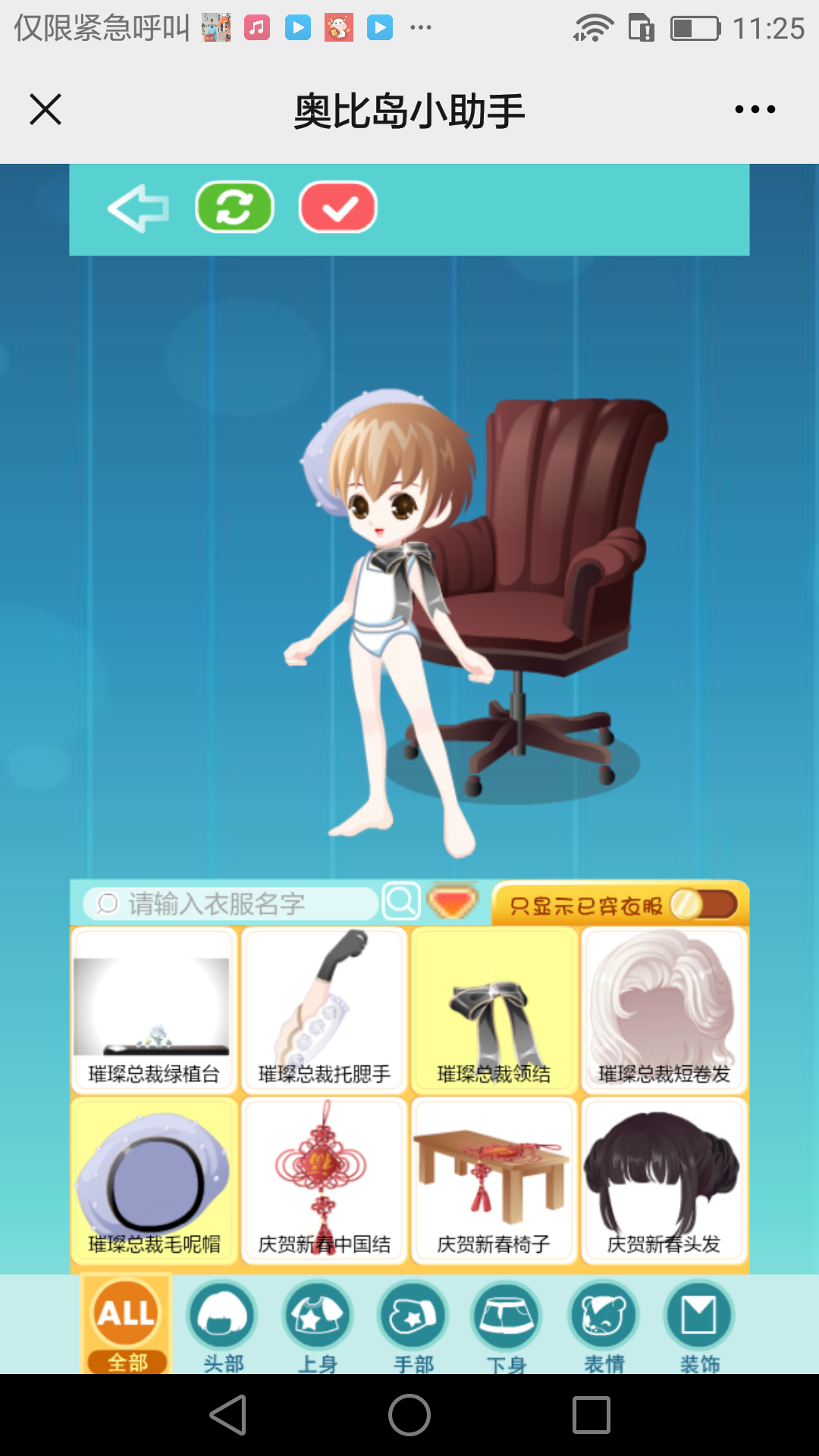The image size is (819, 1456).
Task: Toggle 只显示已穿衣服 switch
Action: pos(703,904)
